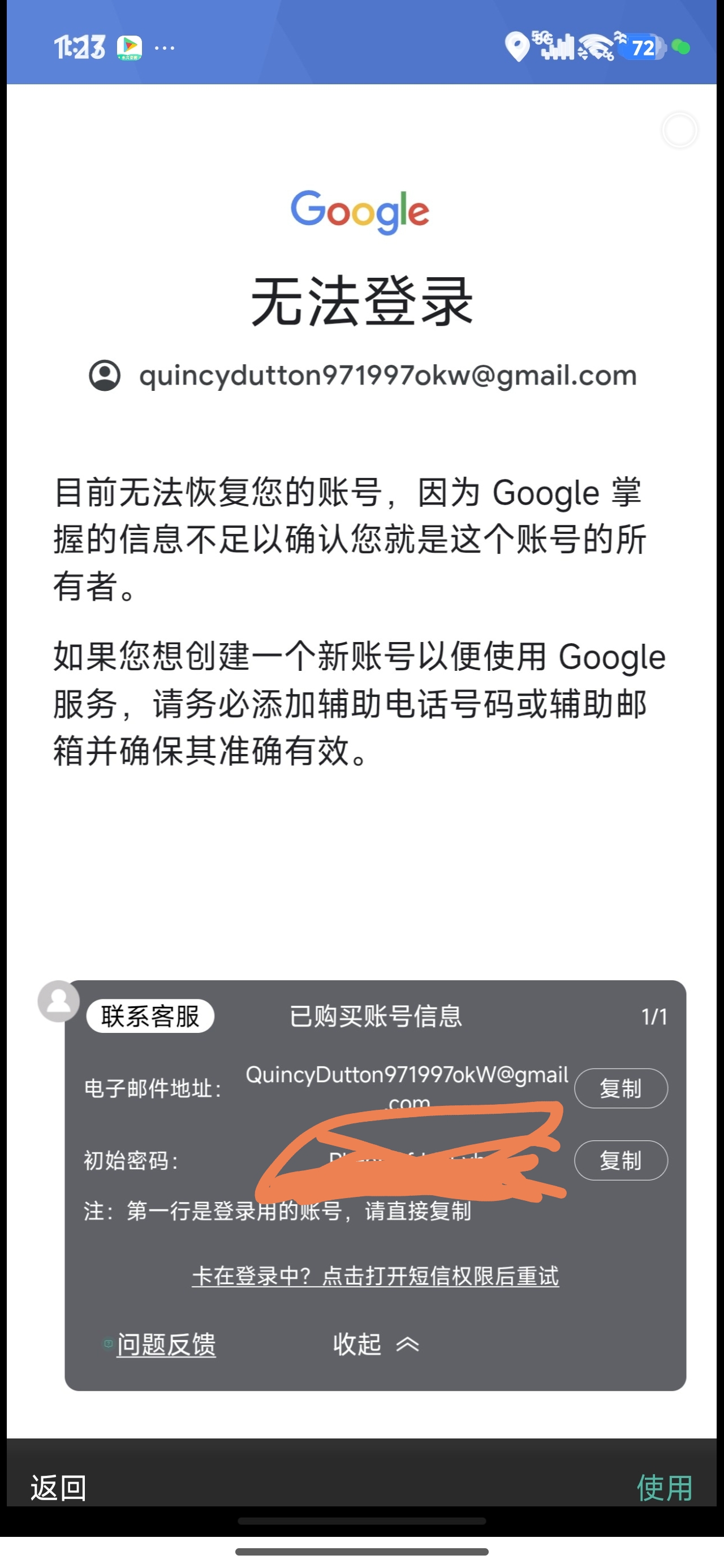Viewport: 724px width, 1568px height.
Task: Open the 卡在登录中 SMS permission link
Action: tap(375, 1276)
